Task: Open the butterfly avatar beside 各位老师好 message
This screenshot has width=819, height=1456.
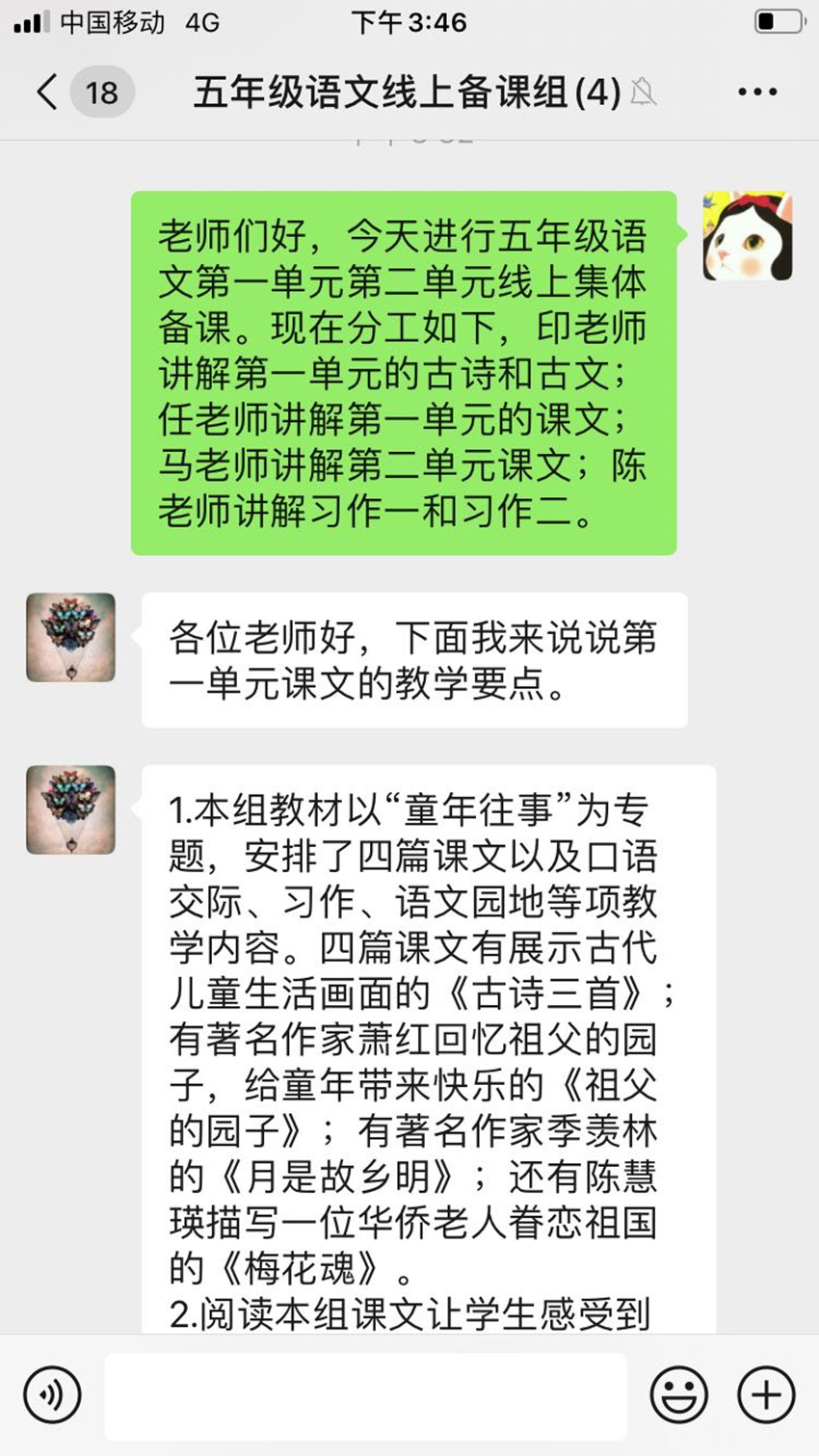Action: pyautogui.click(x=70, y=637)
